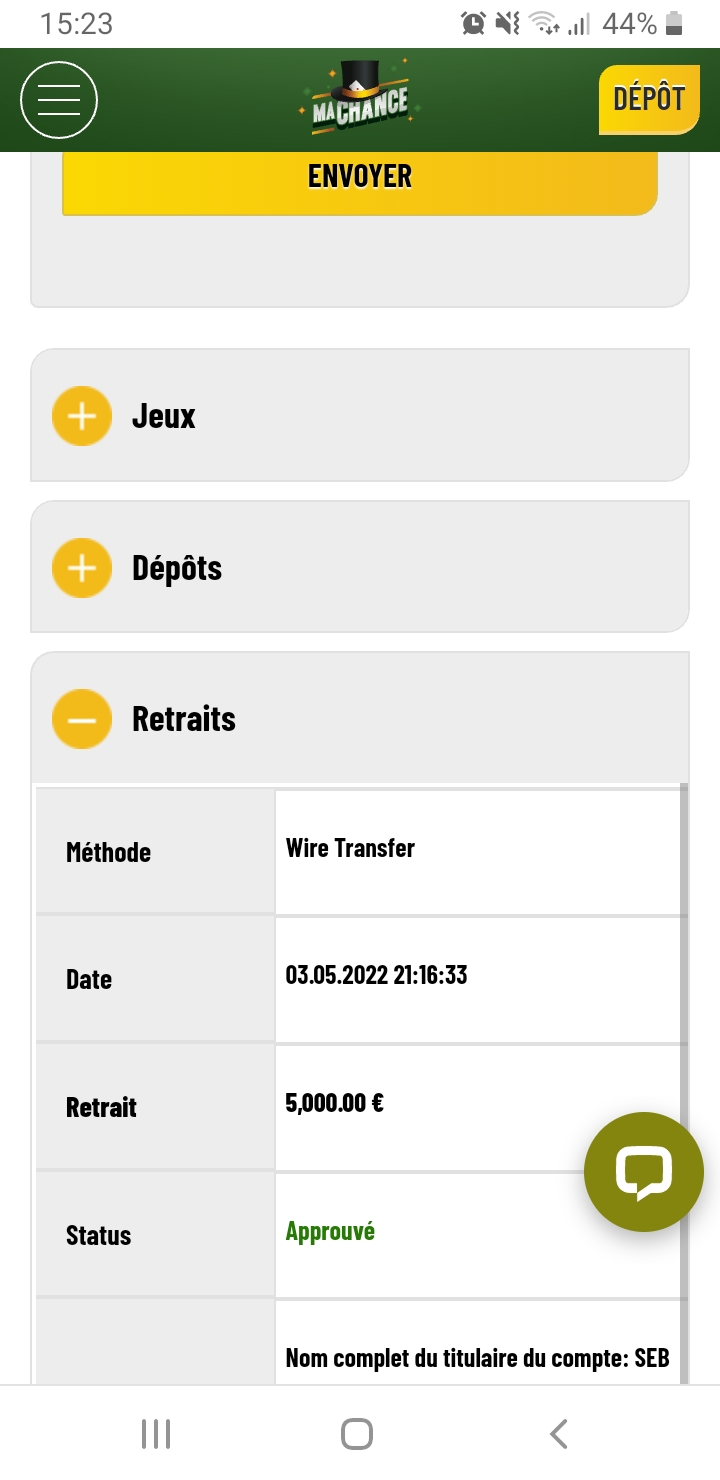Collapse the Retraits section
Viewport: 720px width, 1480px height.
coord(82,719)
